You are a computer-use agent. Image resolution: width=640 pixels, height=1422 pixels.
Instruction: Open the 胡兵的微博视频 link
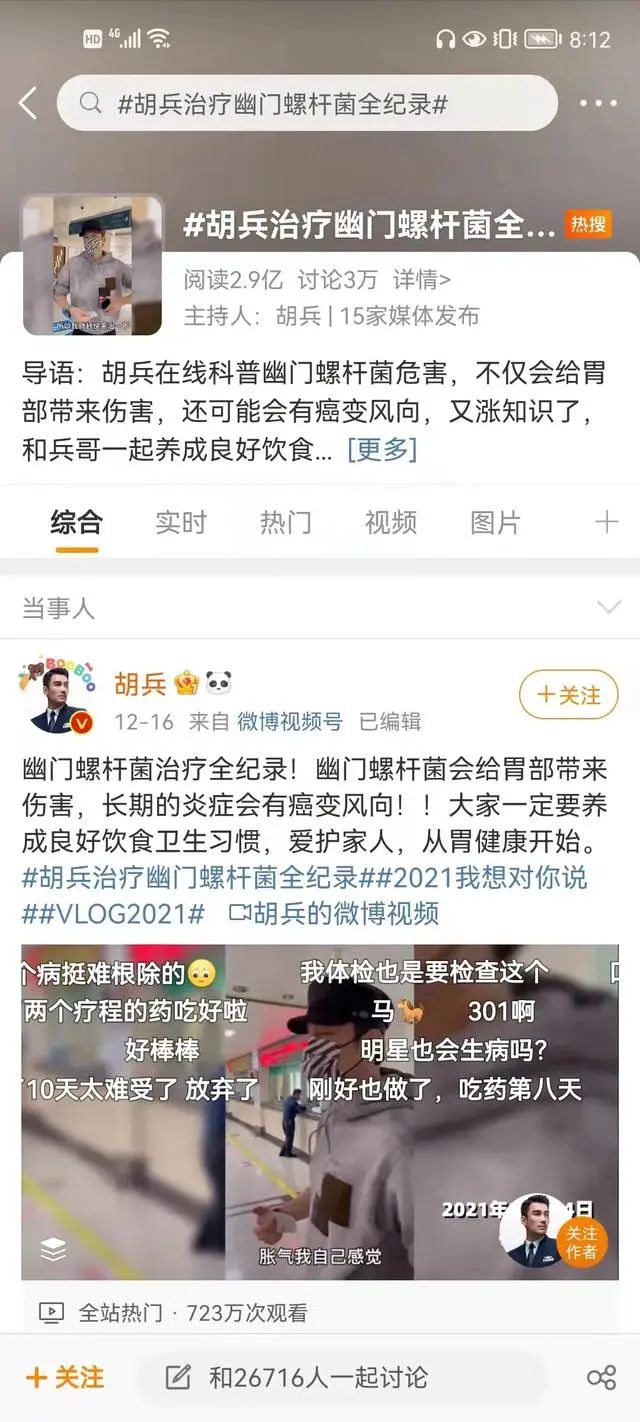[334, 913]
